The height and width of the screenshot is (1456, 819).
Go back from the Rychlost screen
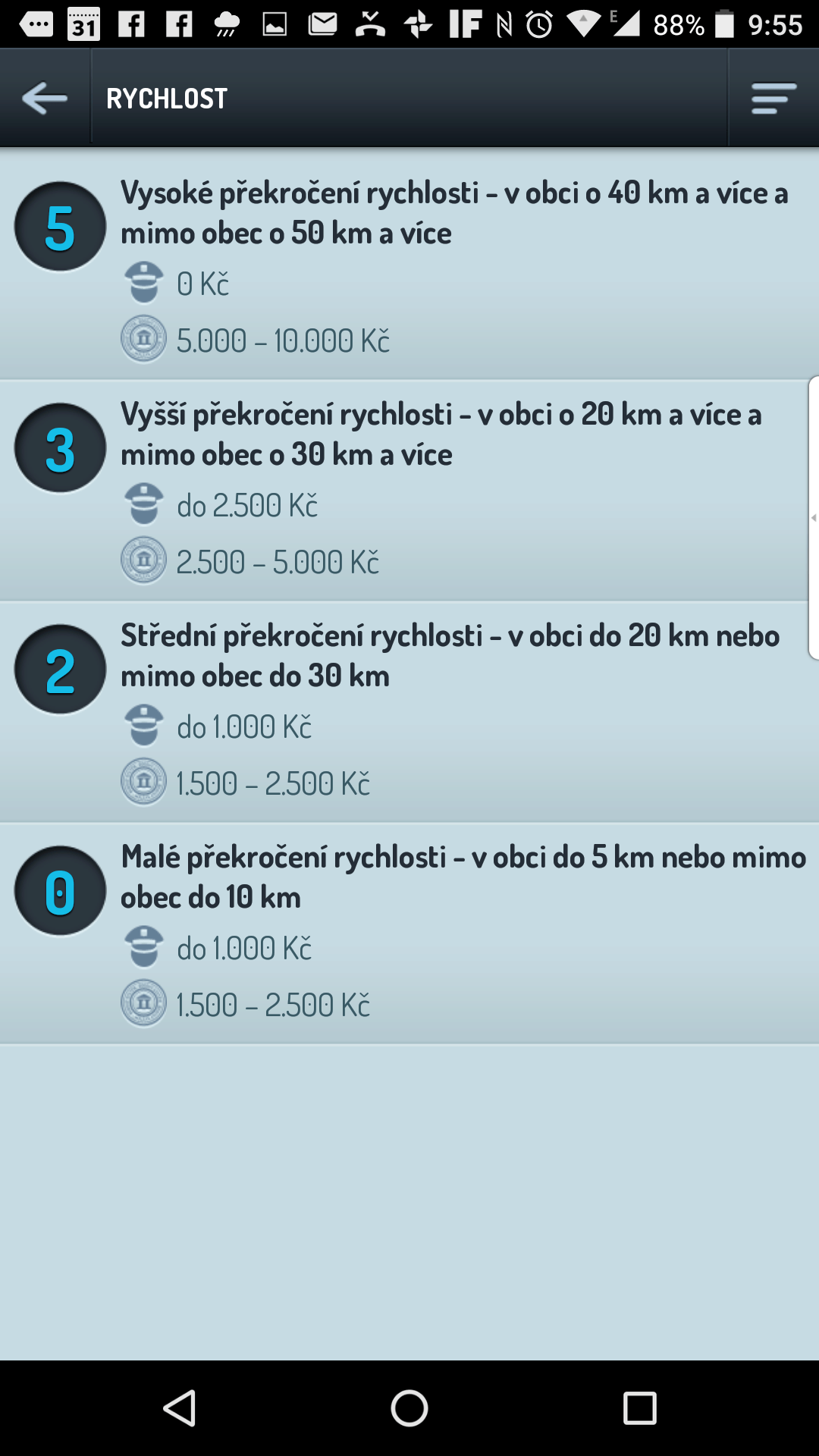[x=45, y=98]
